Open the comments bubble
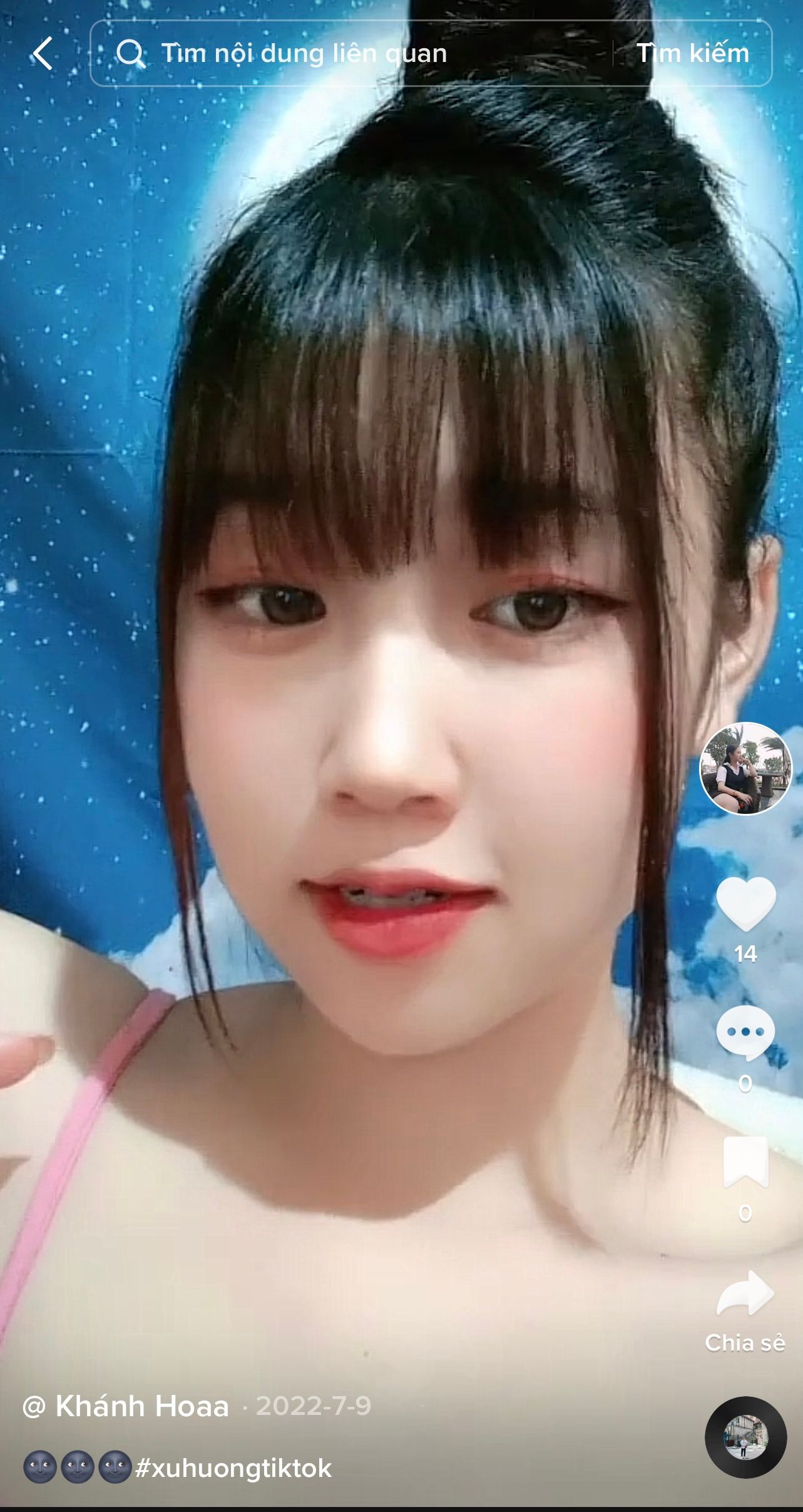This screenshot has width=803, height=1512. point(745,1033)
